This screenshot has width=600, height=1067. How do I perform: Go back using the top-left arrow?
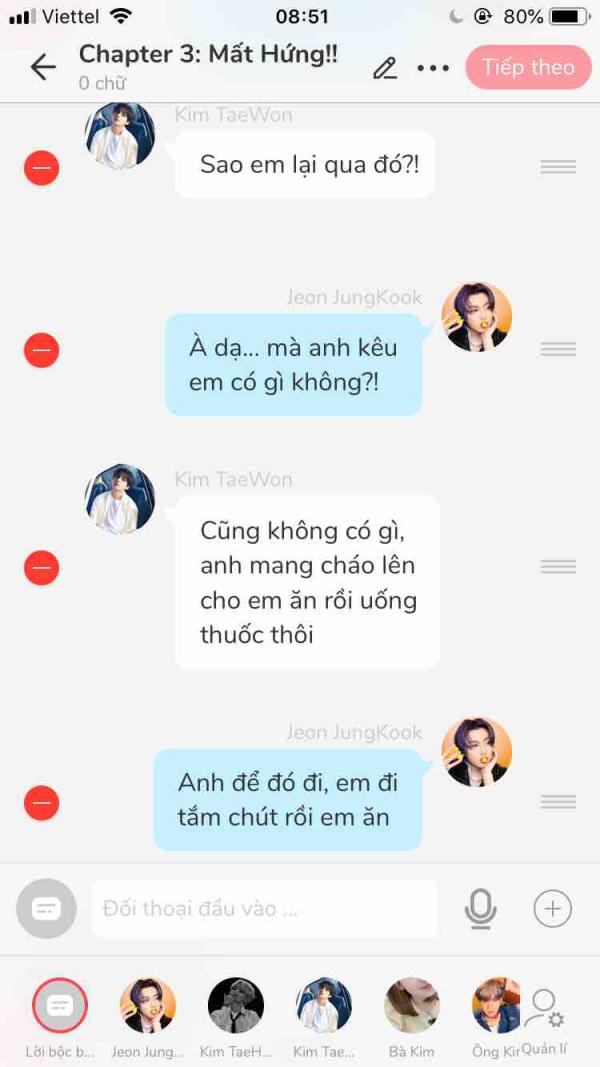tap(42, 67)
